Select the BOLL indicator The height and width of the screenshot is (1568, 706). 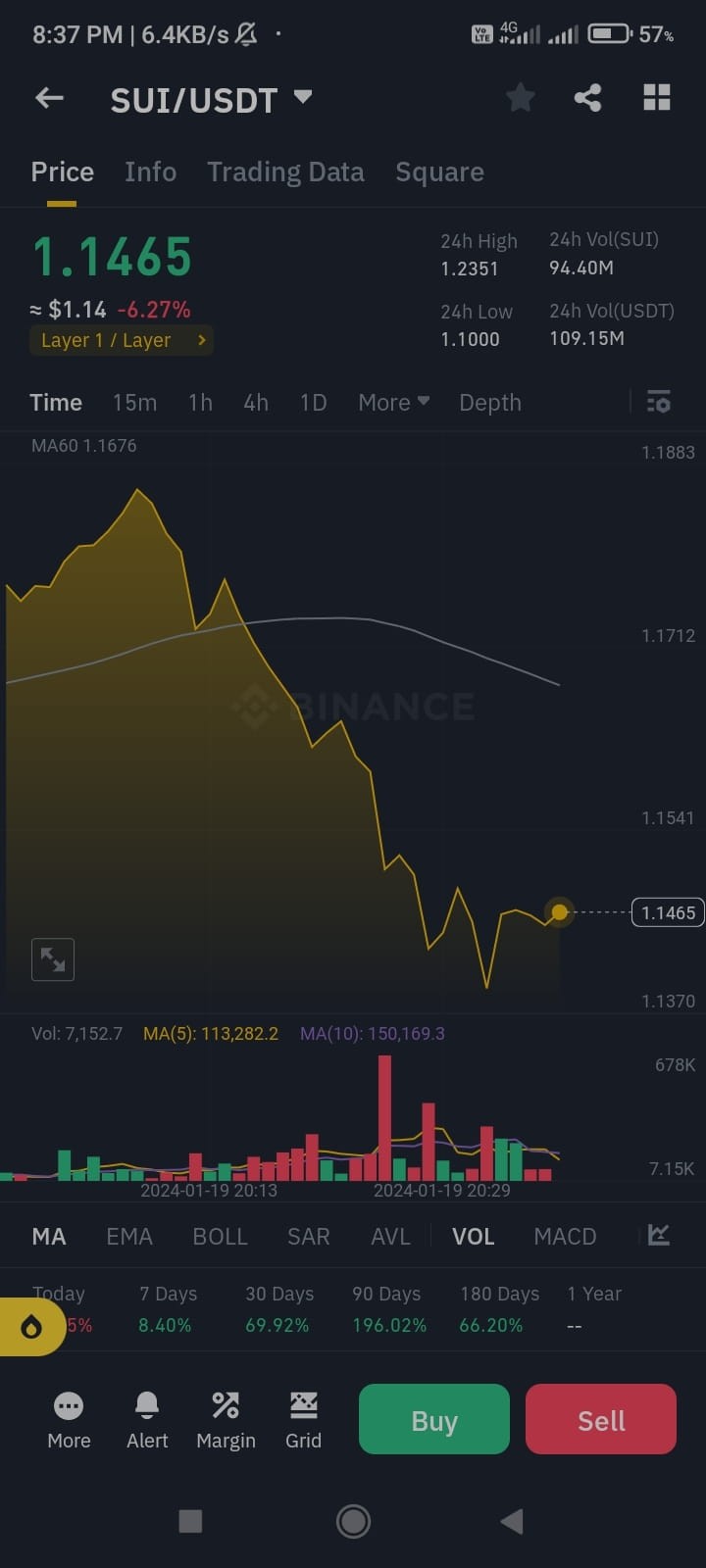[x=220, y=1237]
